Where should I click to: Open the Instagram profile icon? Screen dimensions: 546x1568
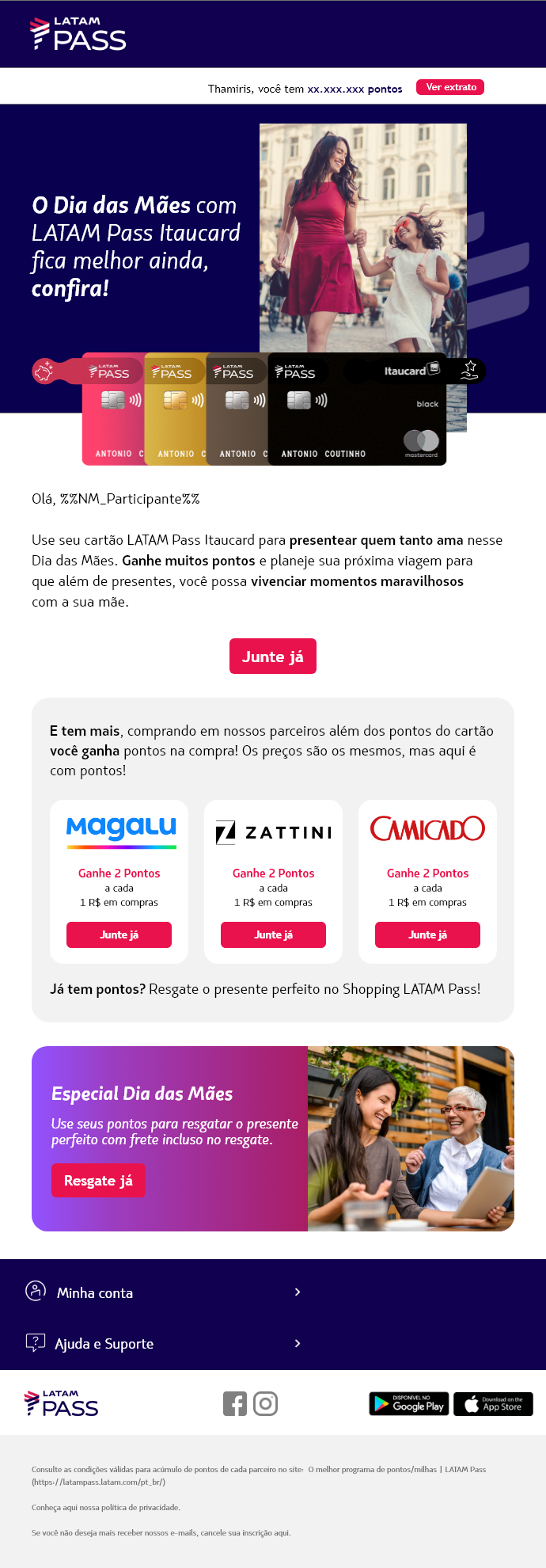click(265, 1403)
